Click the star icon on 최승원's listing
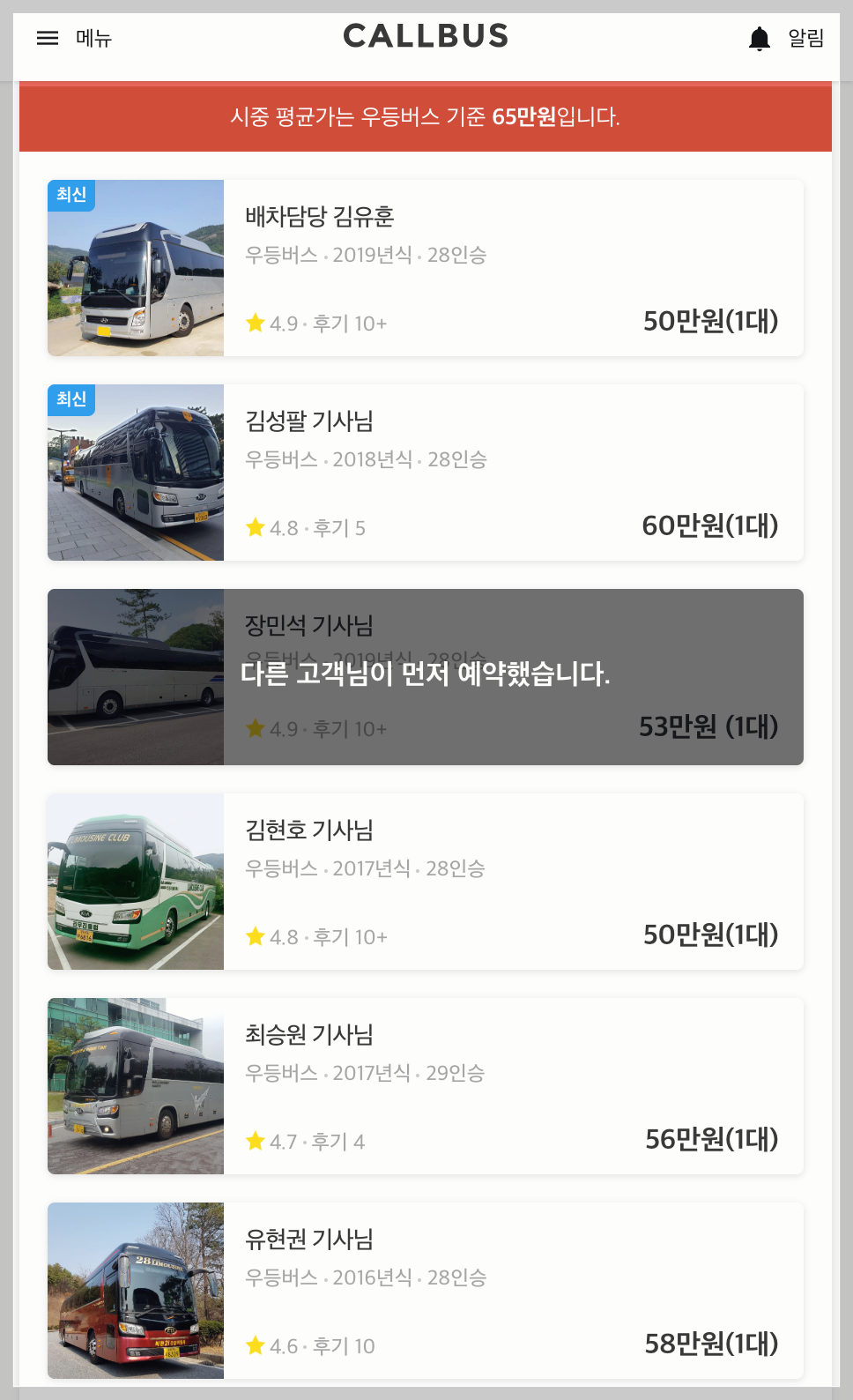 pyautogui.click(x=255, y=1142)
